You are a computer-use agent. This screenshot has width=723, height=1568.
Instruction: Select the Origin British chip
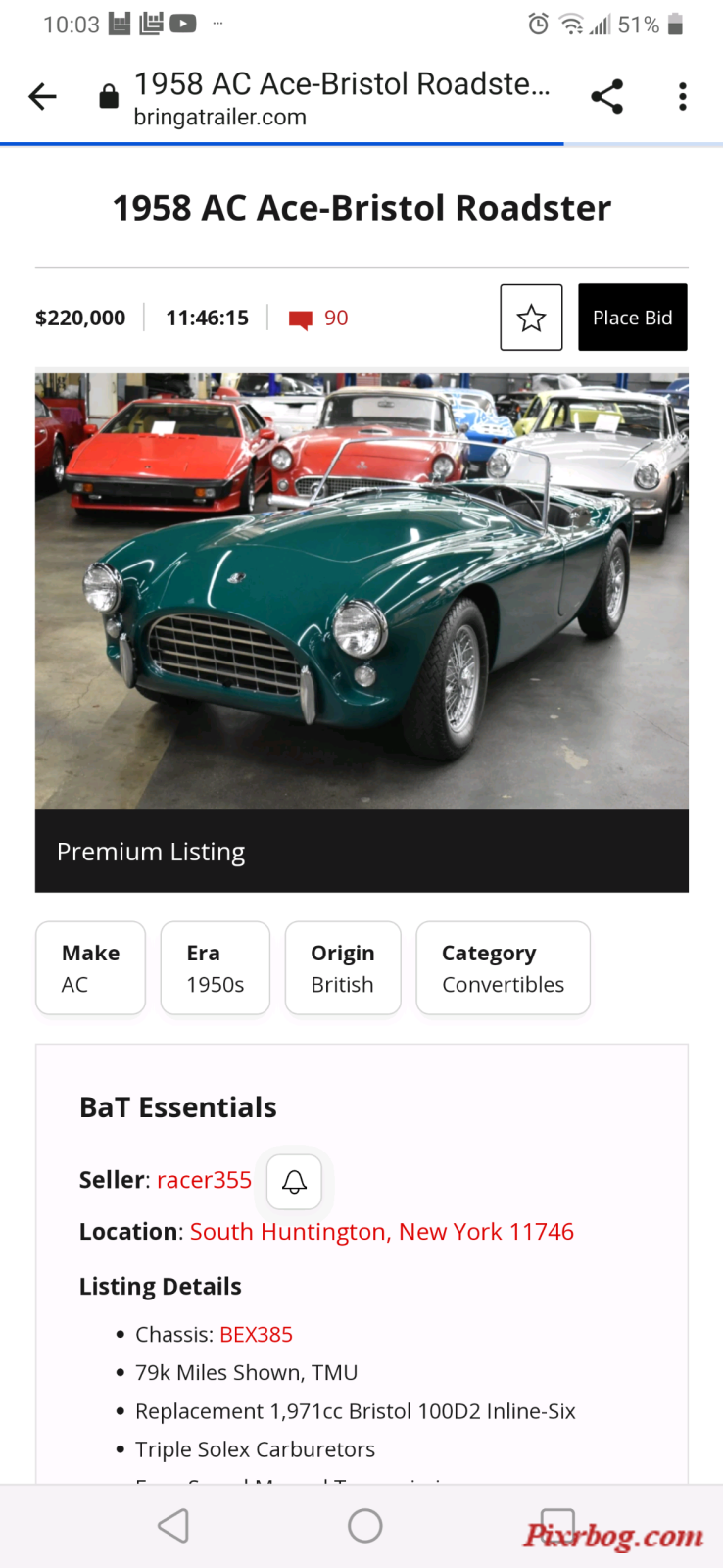(x=342, y=968)
